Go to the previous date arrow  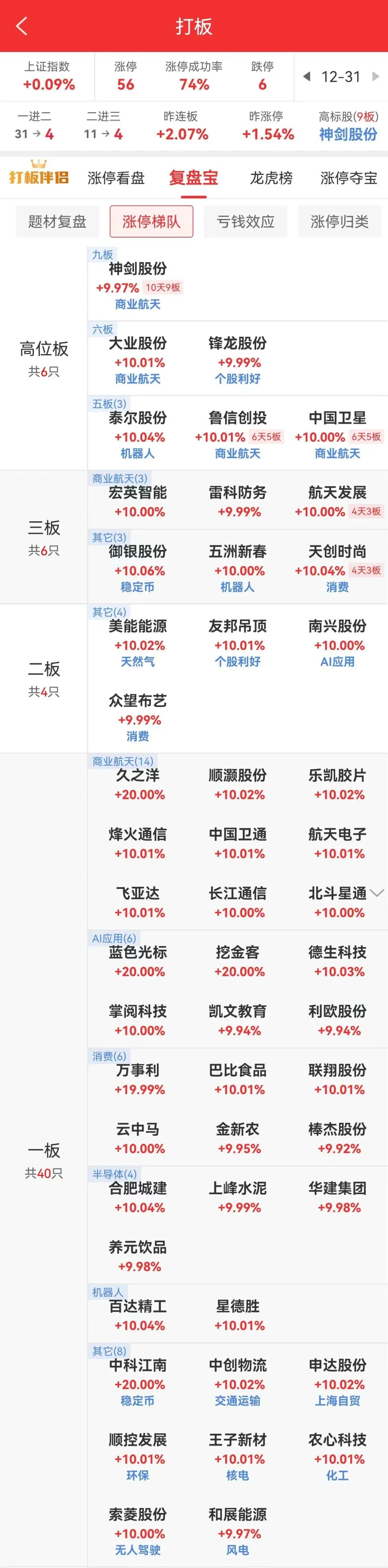[x=307, y=77]
